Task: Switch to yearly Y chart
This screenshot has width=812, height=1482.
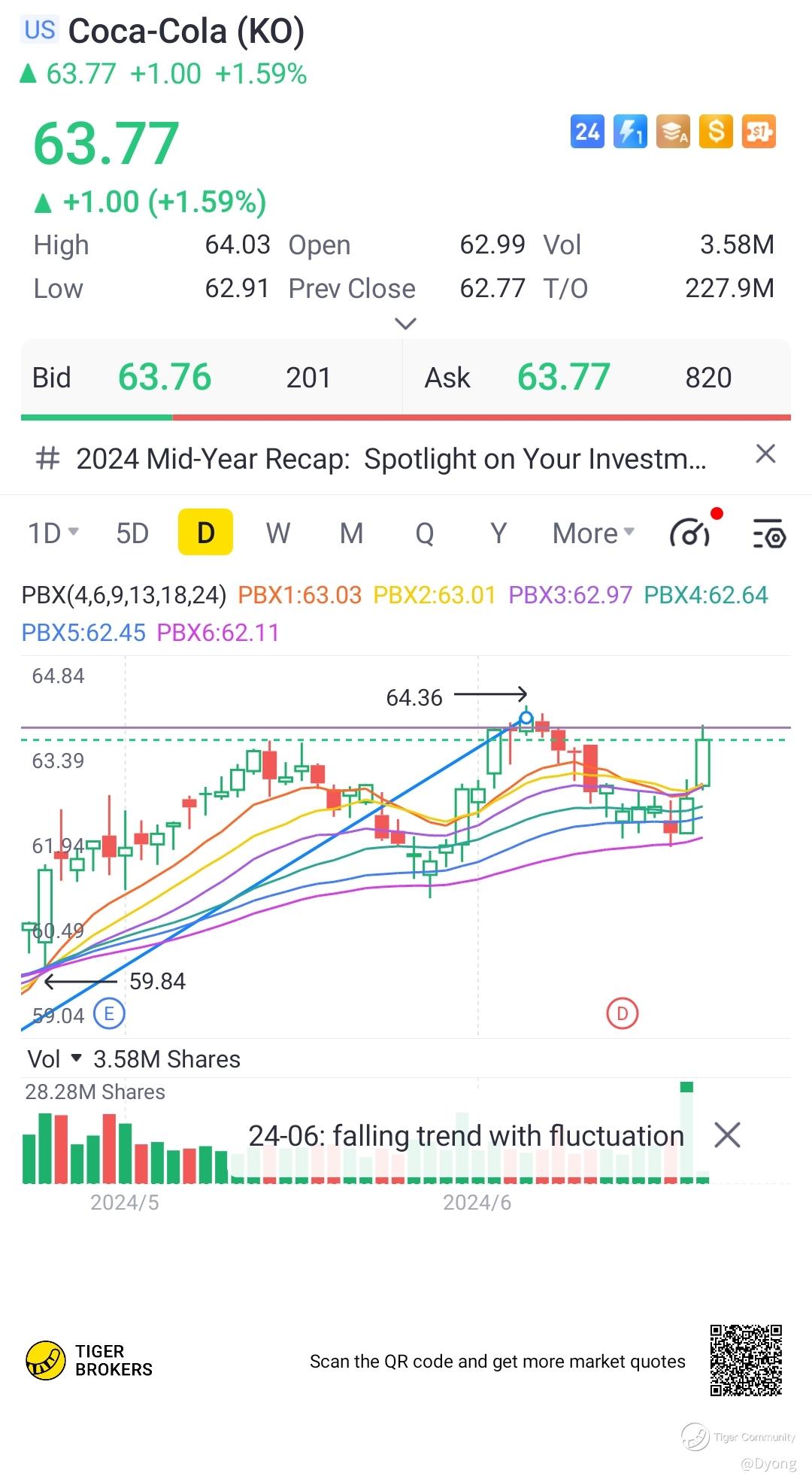Action: 498,533
